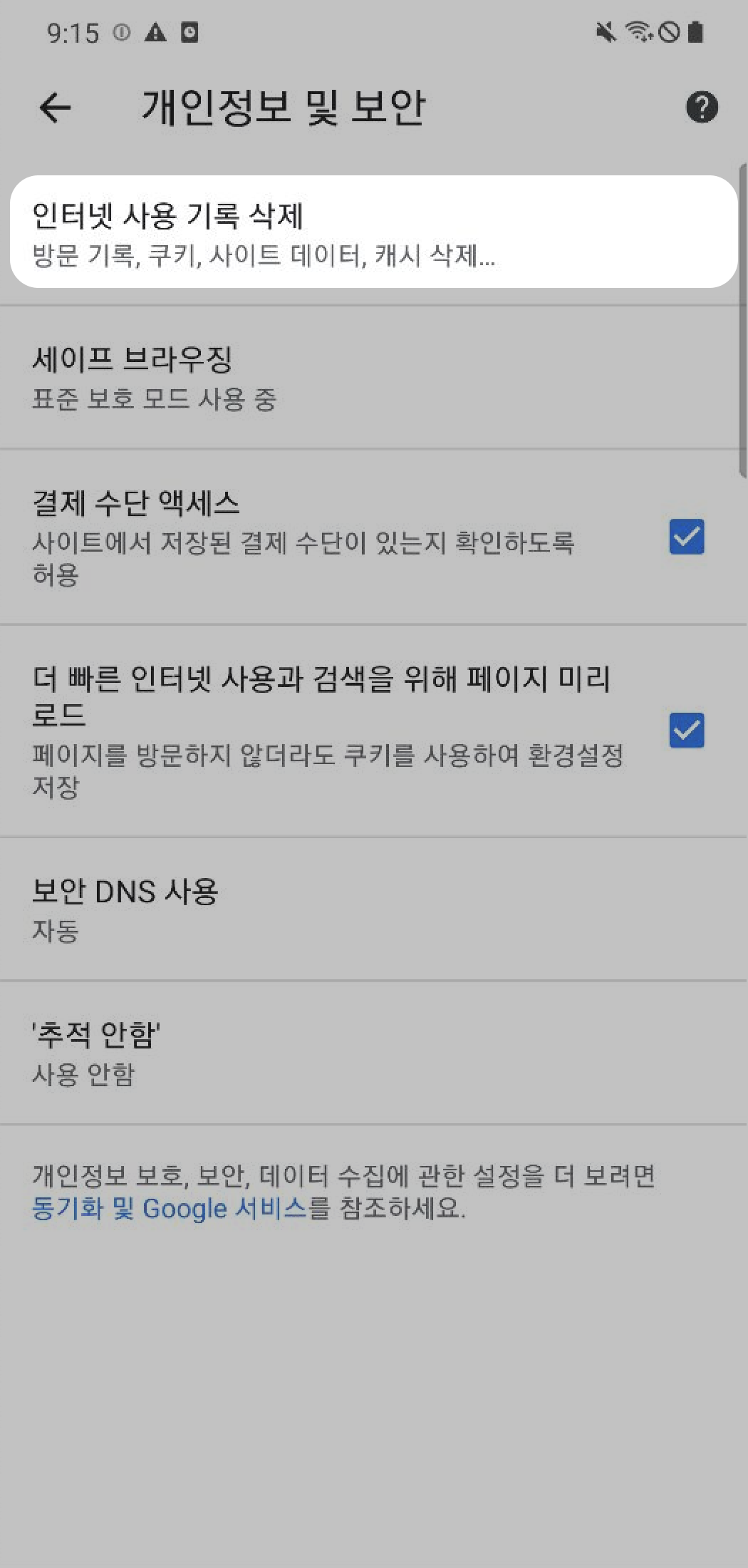Screen dimensions: 748x1568
Task: Open 세이프 브라우징 settings
Action: 373,378
